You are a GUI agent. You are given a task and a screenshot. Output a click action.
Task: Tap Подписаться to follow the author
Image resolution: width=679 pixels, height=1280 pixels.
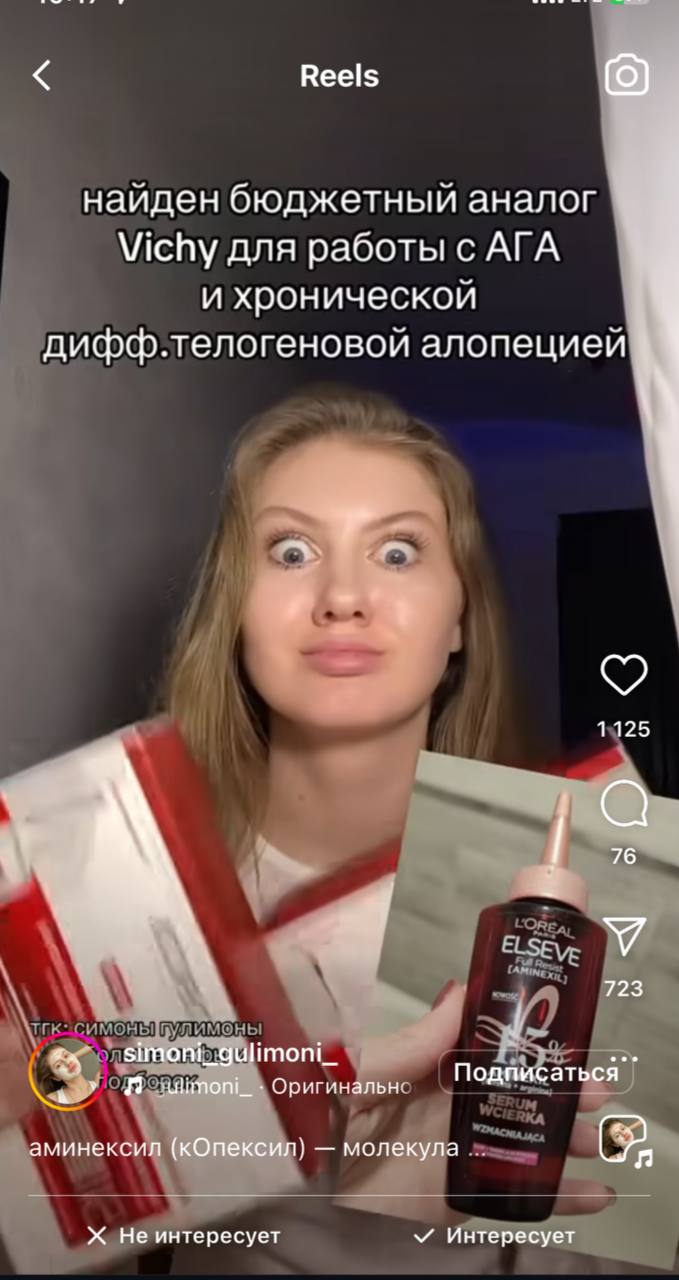(536, 1073)
